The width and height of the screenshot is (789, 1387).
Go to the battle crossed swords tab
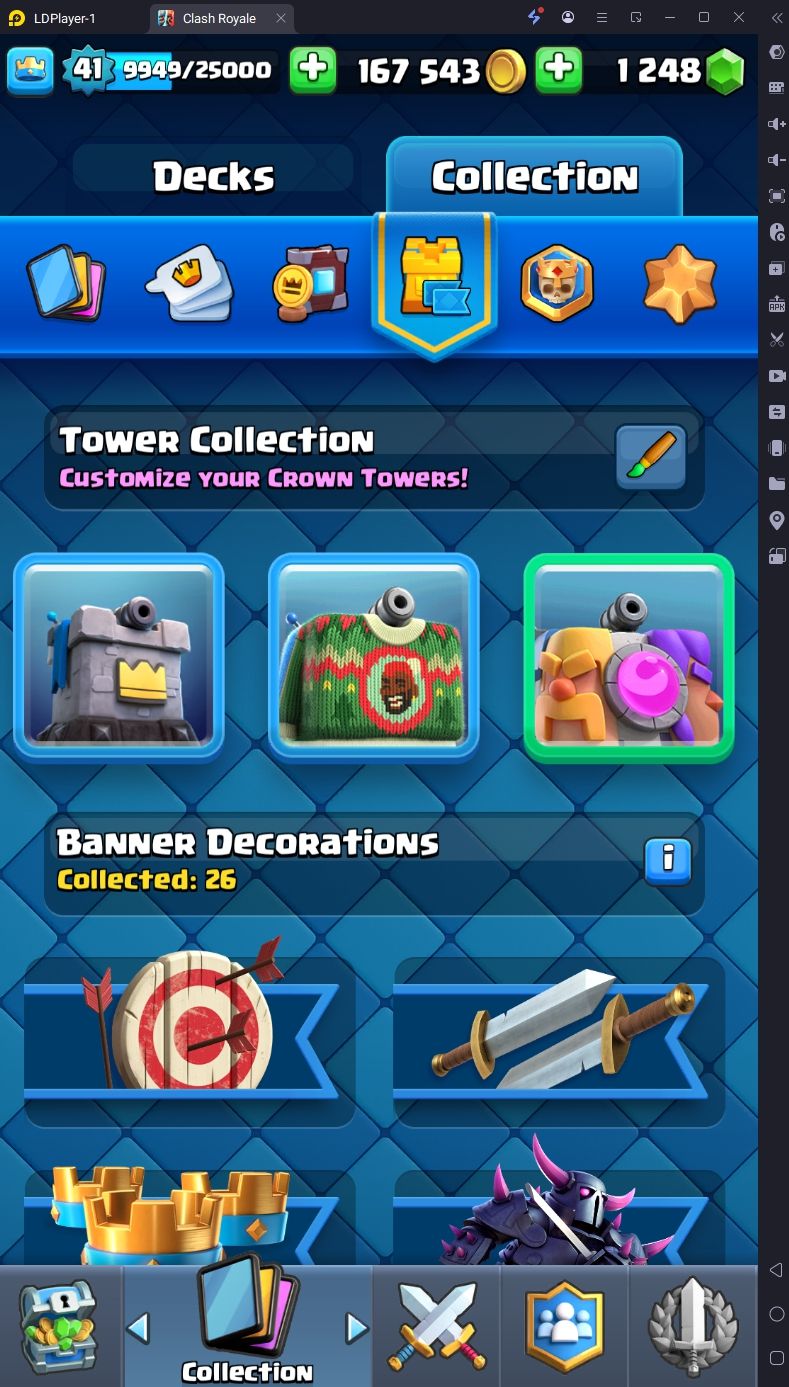[436, 1326]
